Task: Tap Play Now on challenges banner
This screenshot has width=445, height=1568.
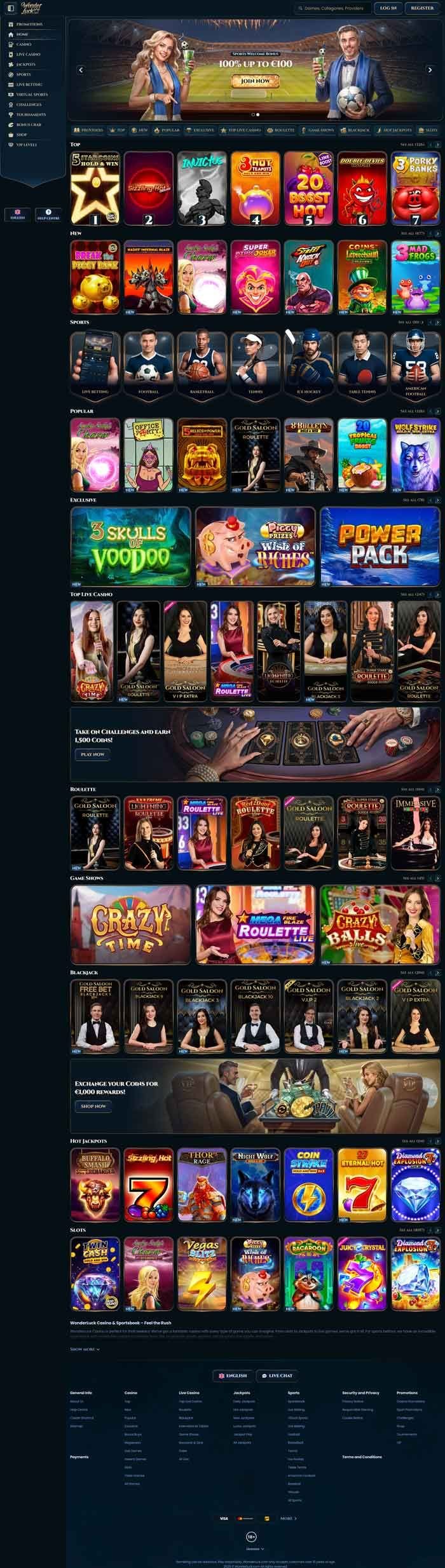Action: pos(93,754)
